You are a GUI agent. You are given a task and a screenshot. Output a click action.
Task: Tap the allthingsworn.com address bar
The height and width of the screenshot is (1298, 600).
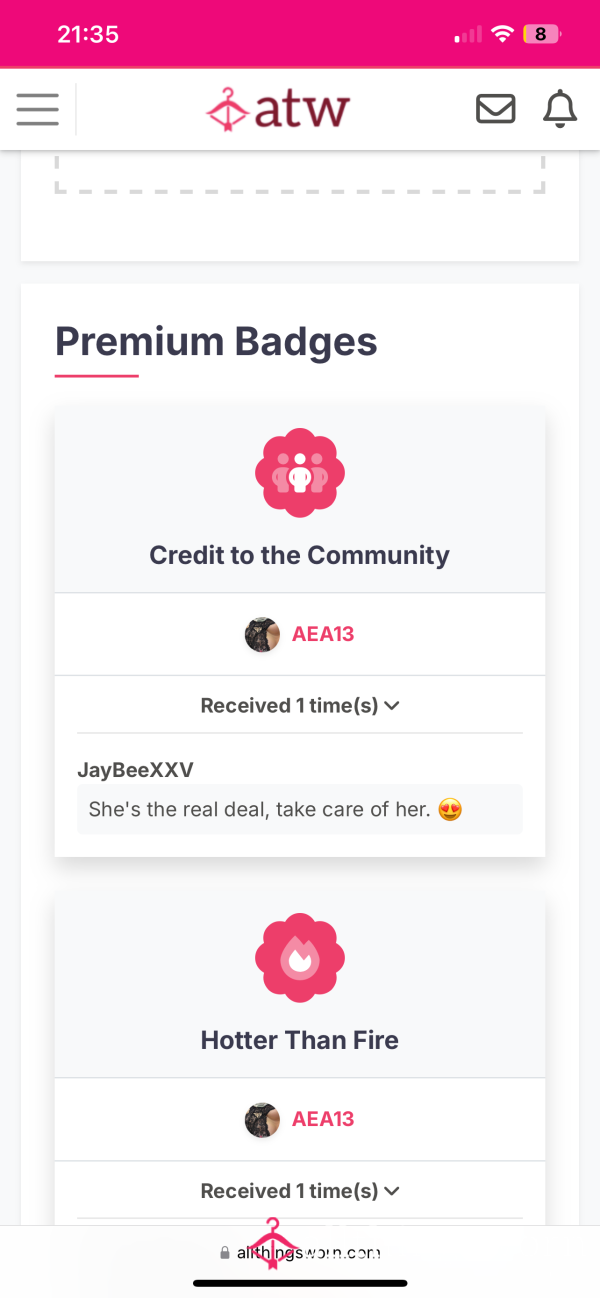pyautogui.click(x=300, y=1252)
